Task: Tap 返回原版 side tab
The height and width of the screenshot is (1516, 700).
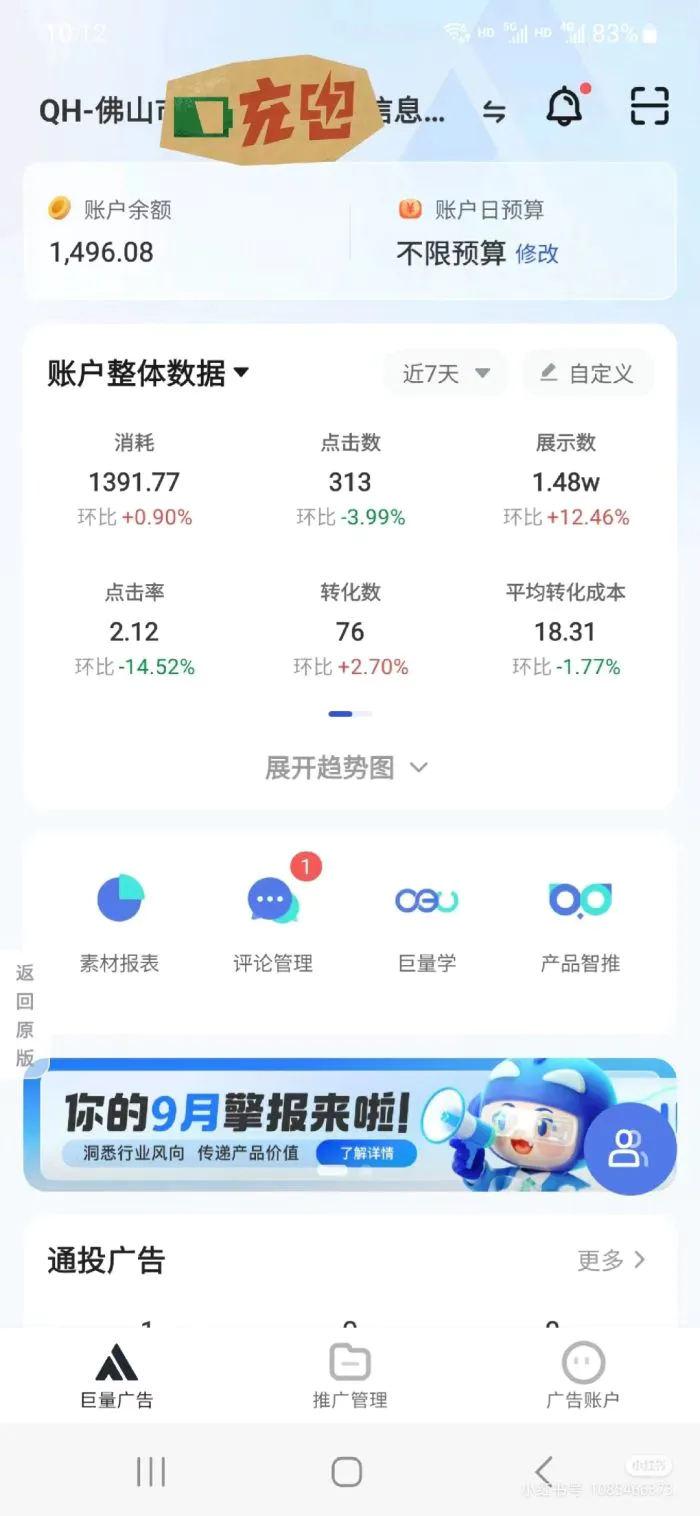Action: click(x=24, y=1015)
